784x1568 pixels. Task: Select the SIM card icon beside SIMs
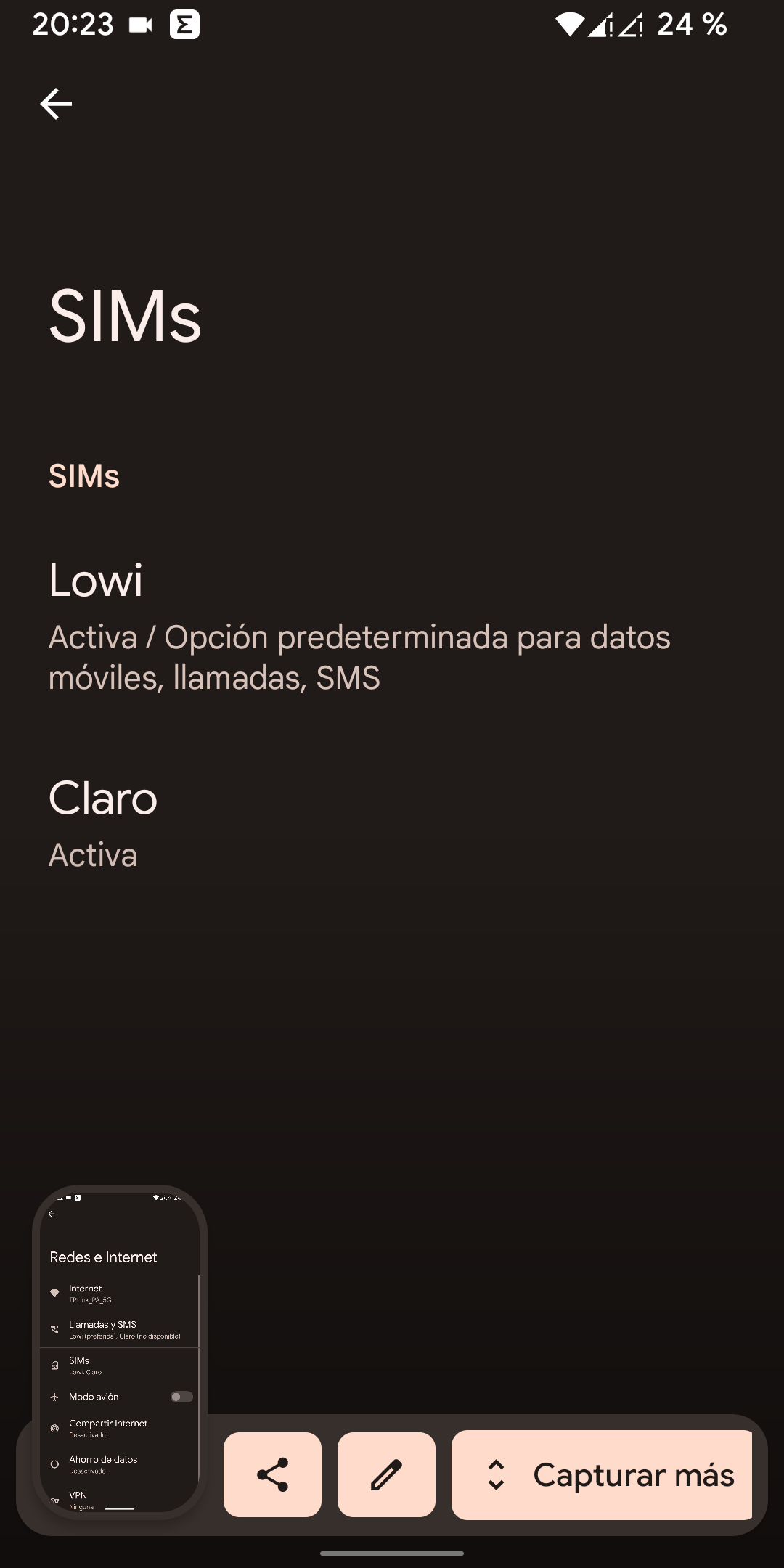pyautogui.click(x=54, y=1365)
